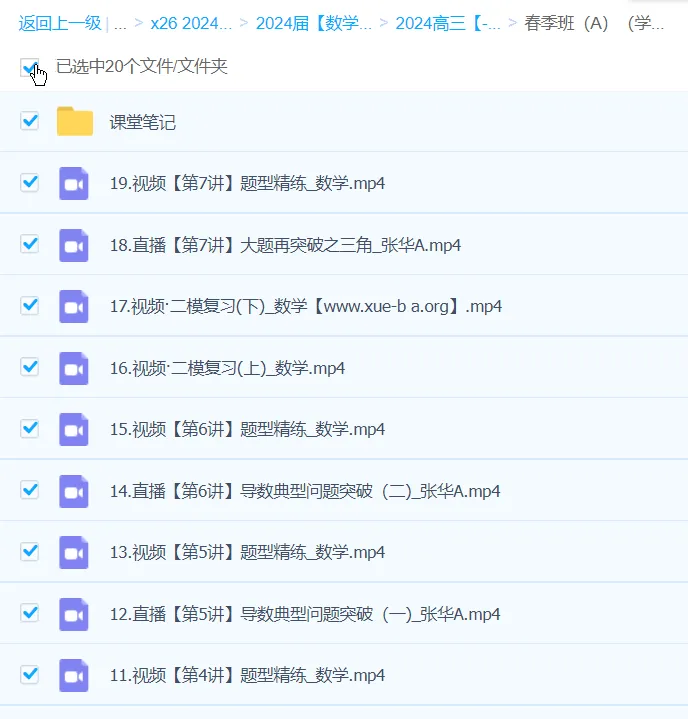Deselect 19.视频【第7讲】题型精练 checkbox
The height and width of the screenshot is (719, 688).
[30, 182]
